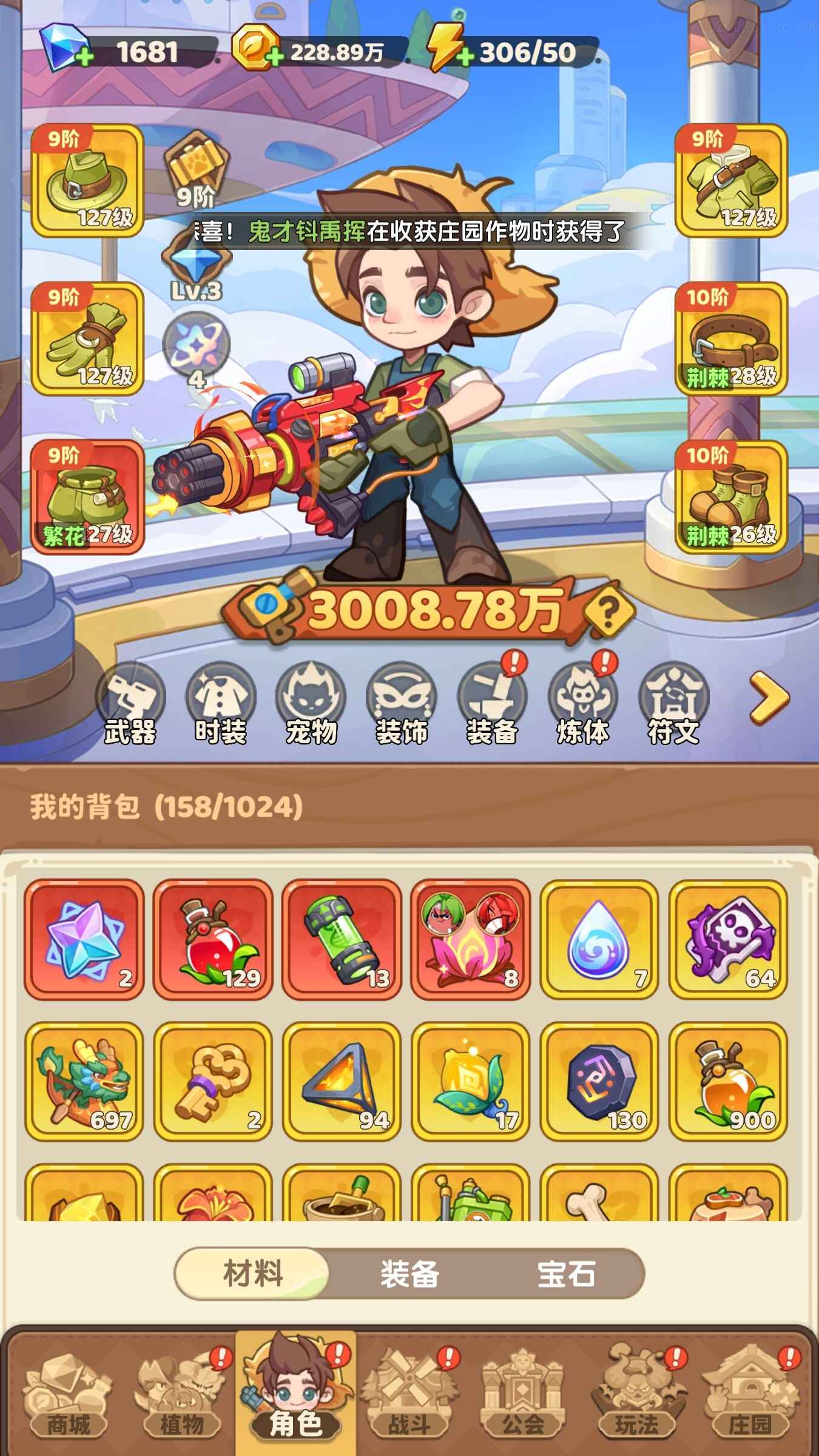This screenshot has width=819, height=1456.
Task: Open the 武器 weapon menu
Action: tap(130, 704)
